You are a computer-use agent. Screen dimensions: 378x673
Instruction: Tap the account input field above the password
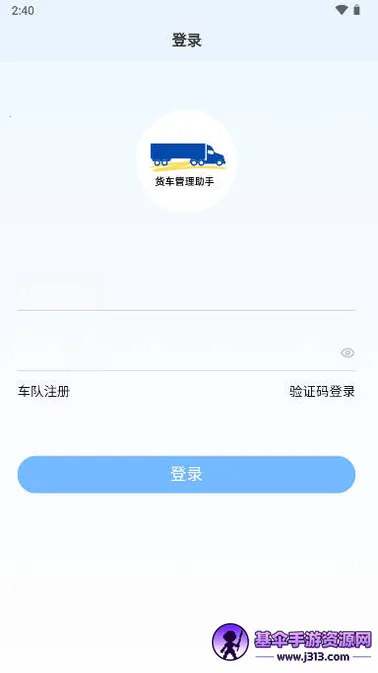pyautogui.click(x=186, y=292)
